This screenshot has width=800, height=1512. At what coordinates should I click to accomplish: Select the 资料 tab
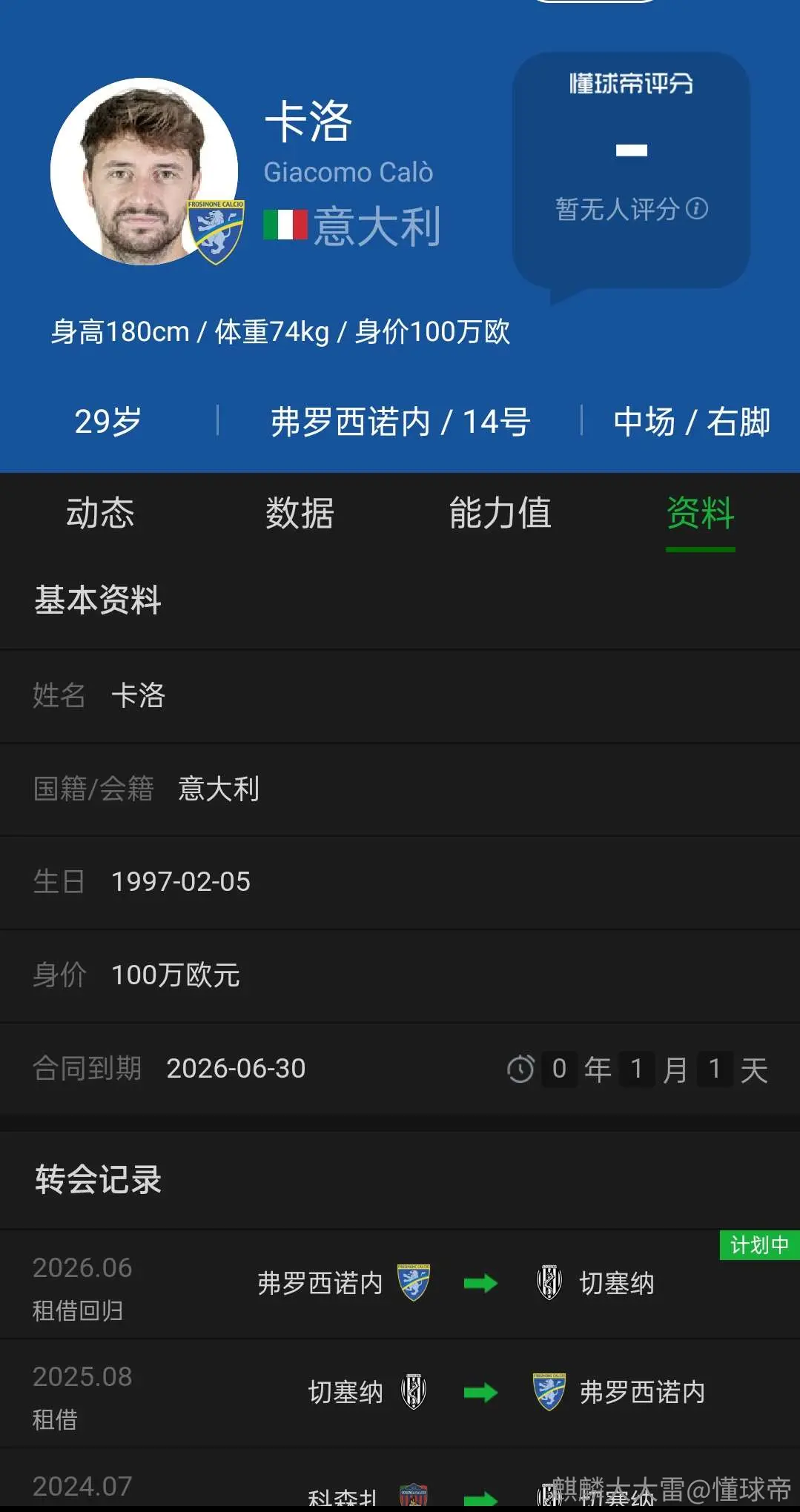tap(700, 513)
